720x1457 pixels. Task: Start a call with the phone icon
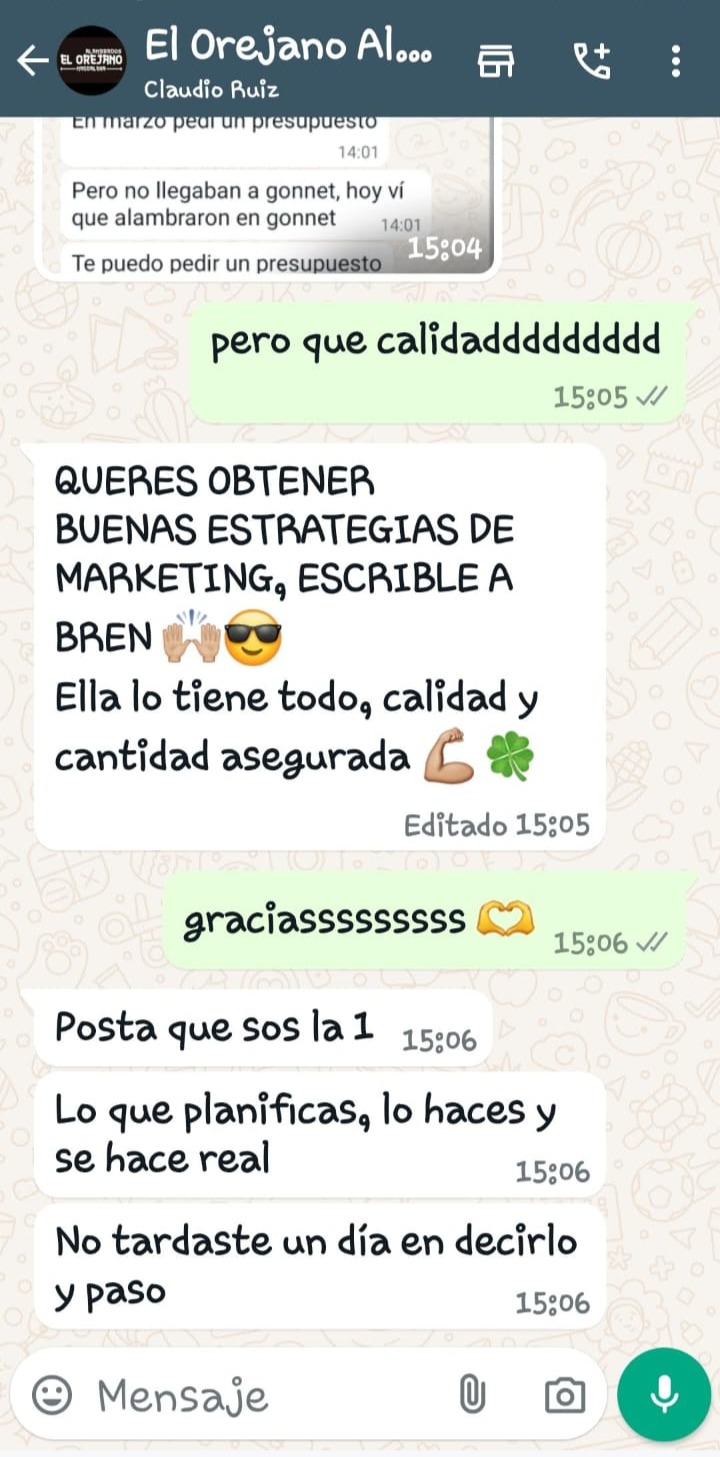coord(591,62)
